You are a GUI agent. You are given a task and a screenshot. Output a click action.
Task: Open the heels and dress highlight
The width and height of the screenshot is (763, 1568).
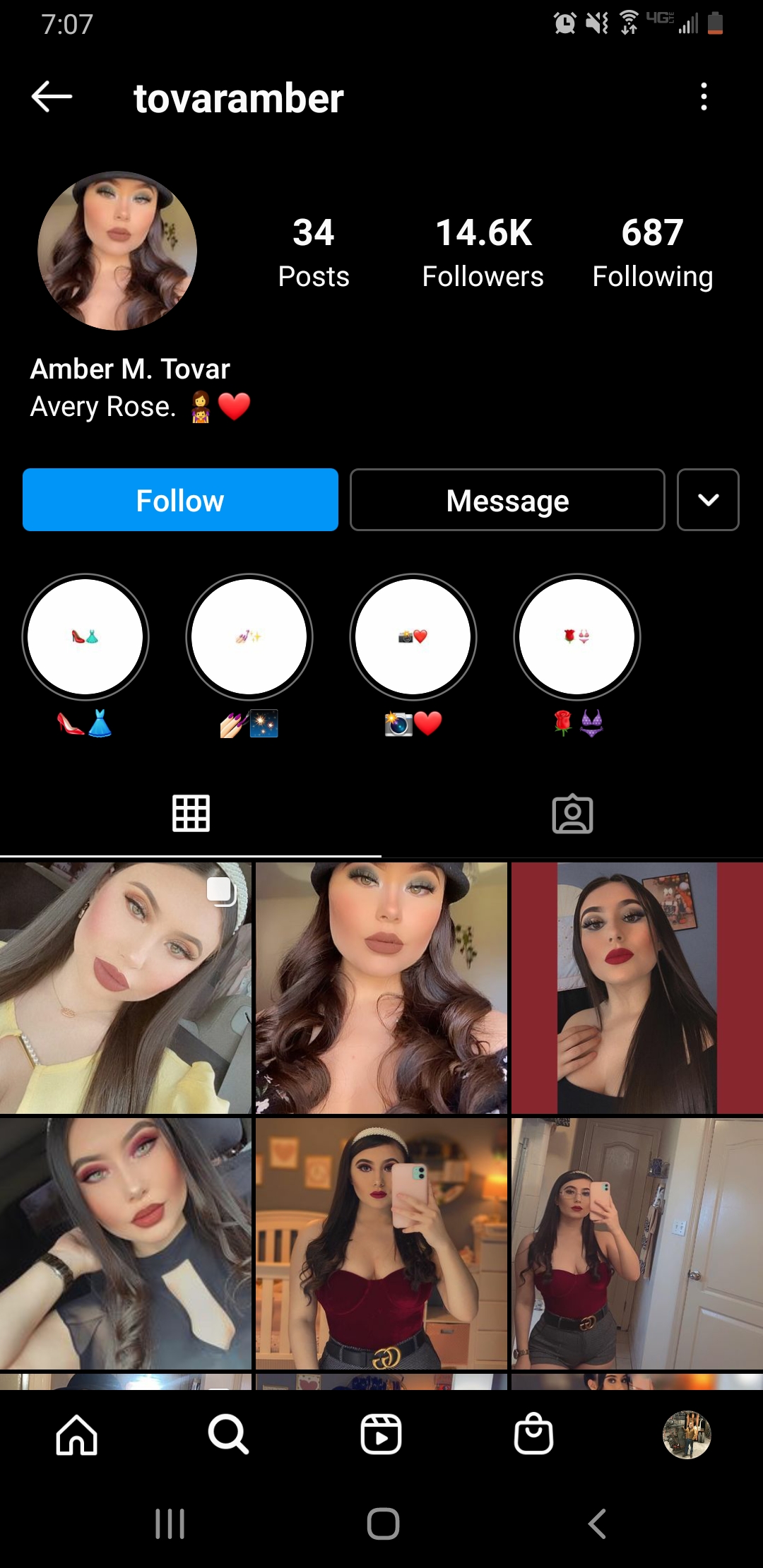pos(85,637)
